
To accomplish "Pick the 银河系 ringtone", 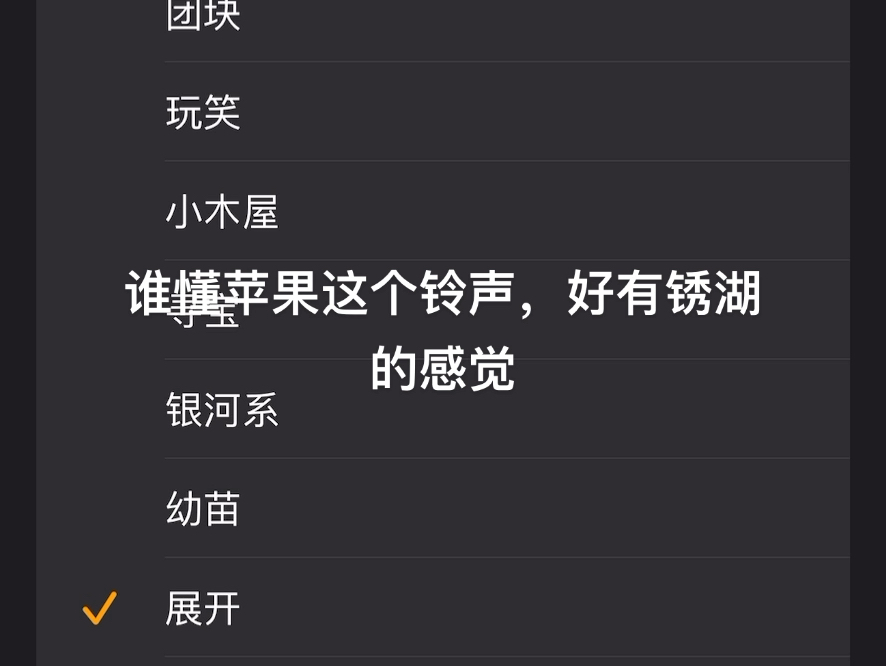I will click(222, 410).
